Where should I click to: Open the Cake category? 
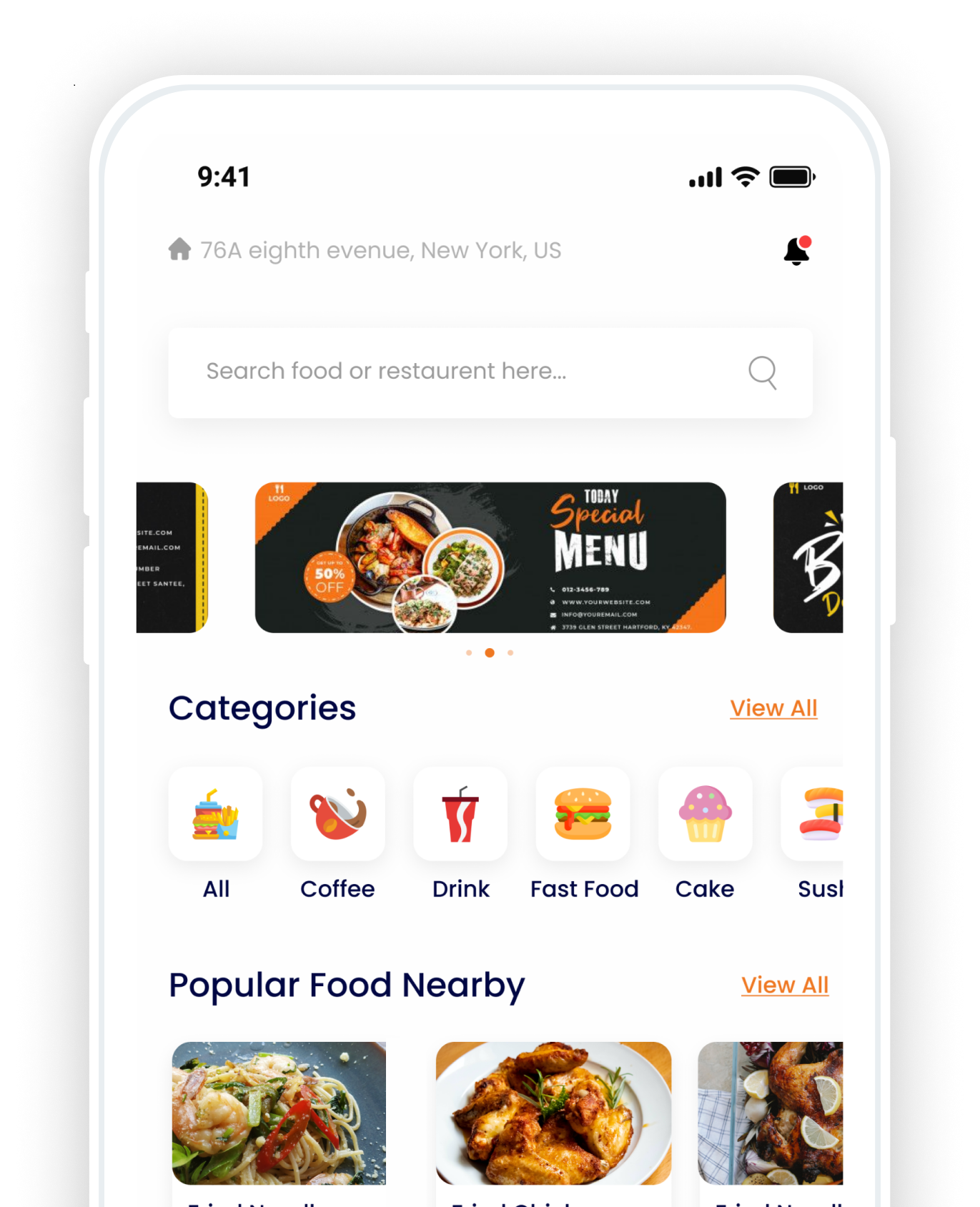point(705,815)
